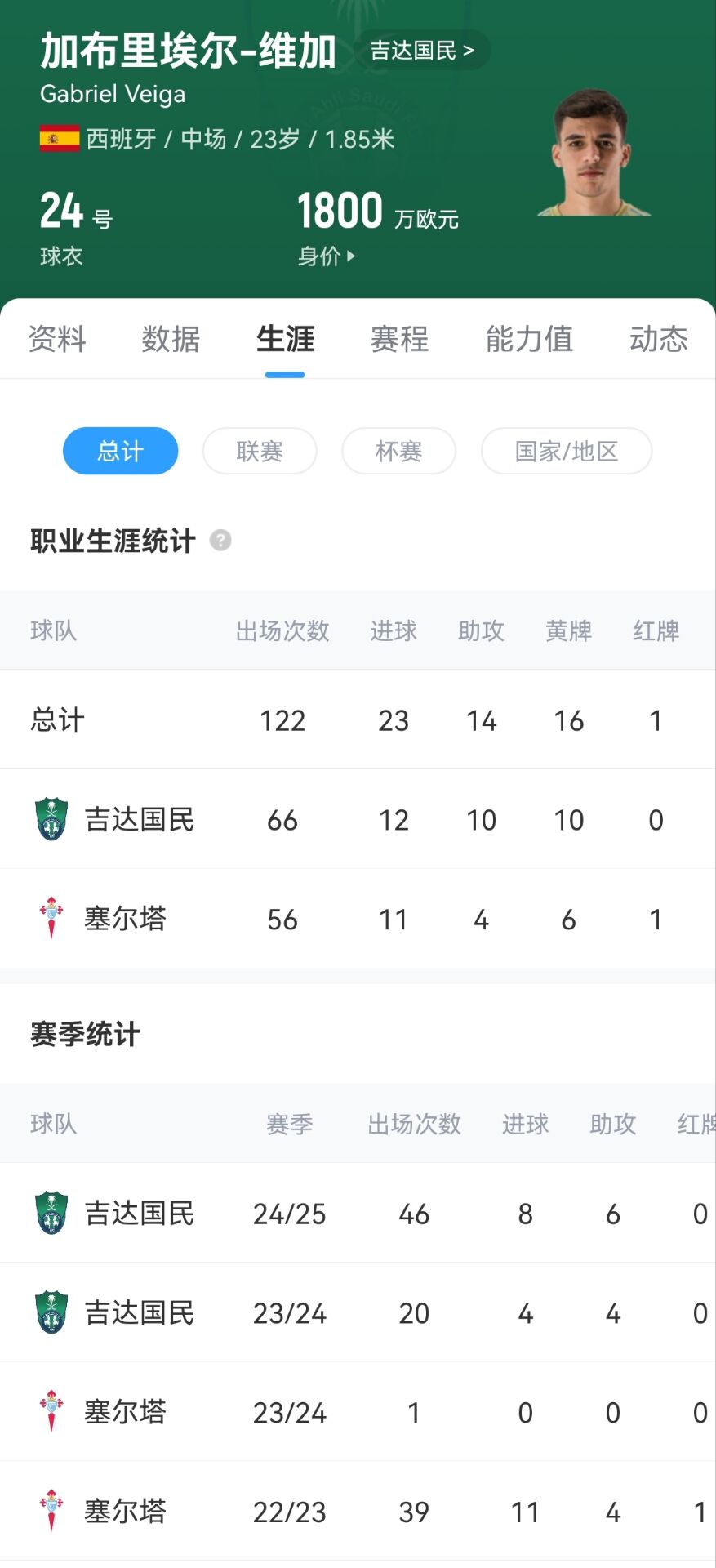Go to the 动态 tab
Image resolution: width=716 pixels, height=1568 pixels.
pos(658,339)
